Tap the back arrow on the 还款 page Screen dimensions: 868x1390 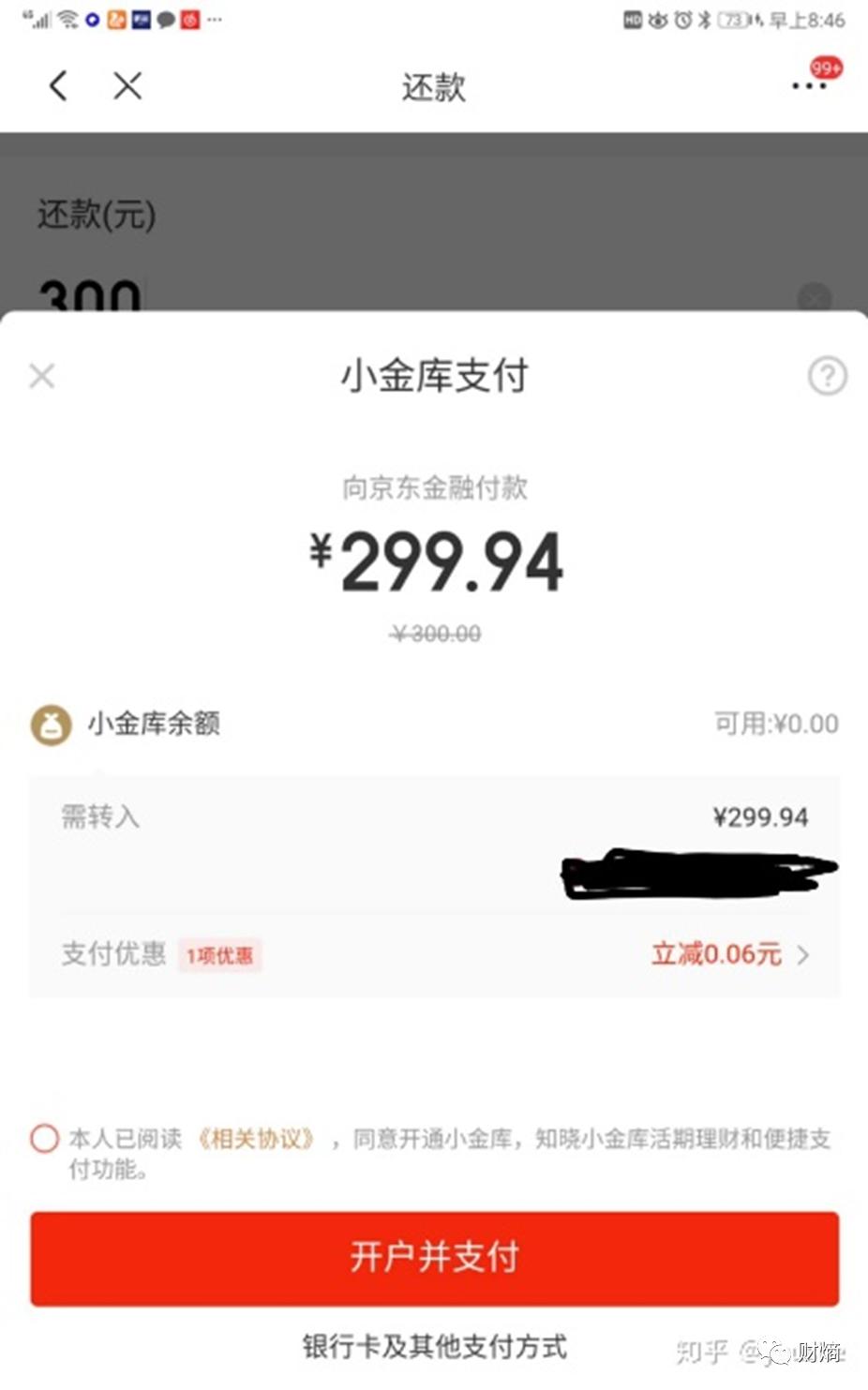58,85
